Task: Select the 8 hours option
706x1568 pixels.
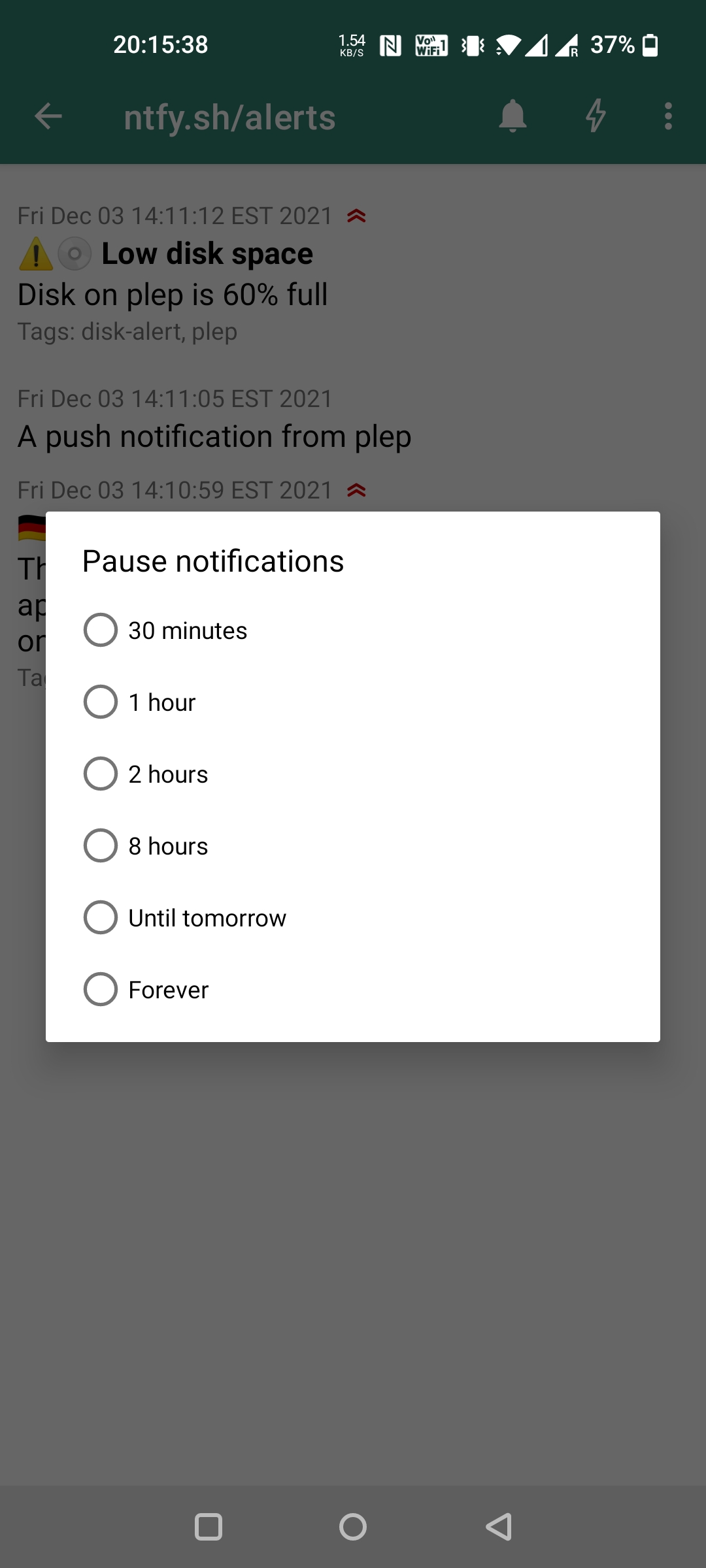Action: click(x=101, y=846)
